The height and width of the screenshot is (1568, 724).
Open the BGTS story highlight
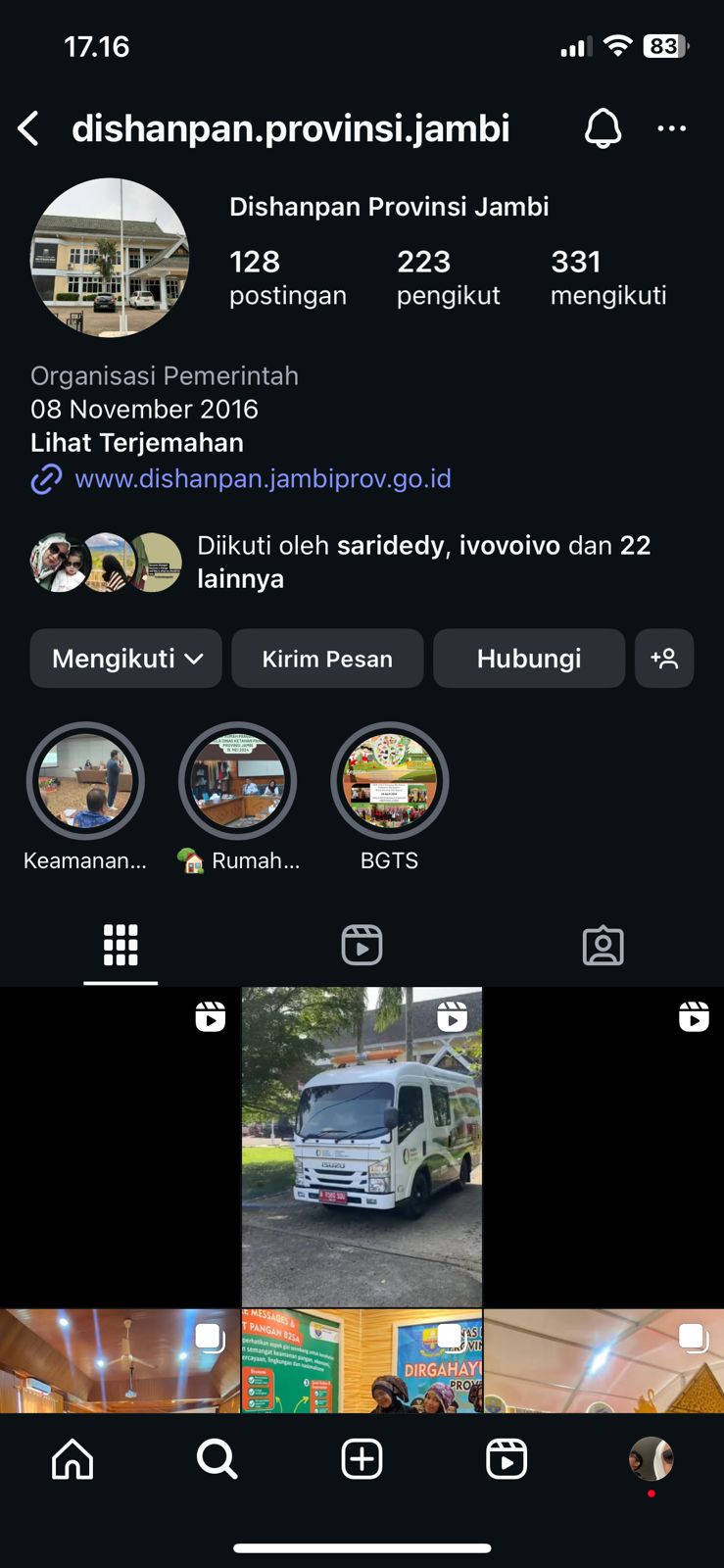point(389,782)
